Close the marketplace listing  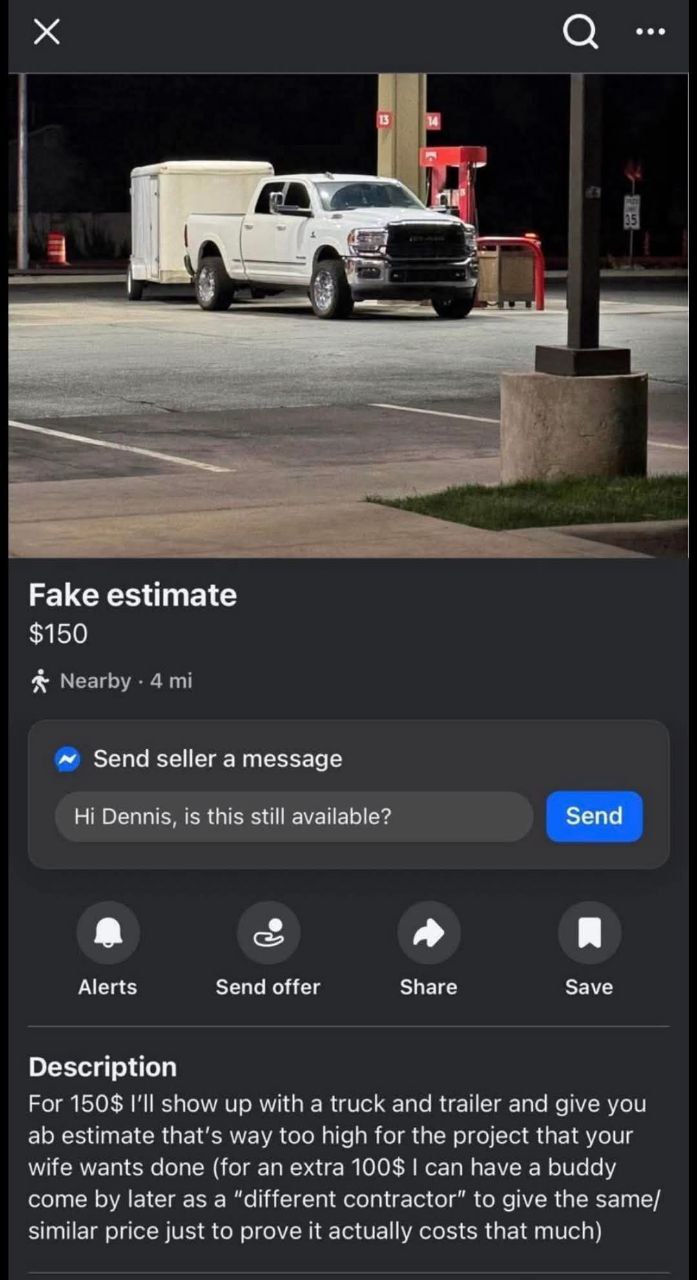click(x=46, y=33)
